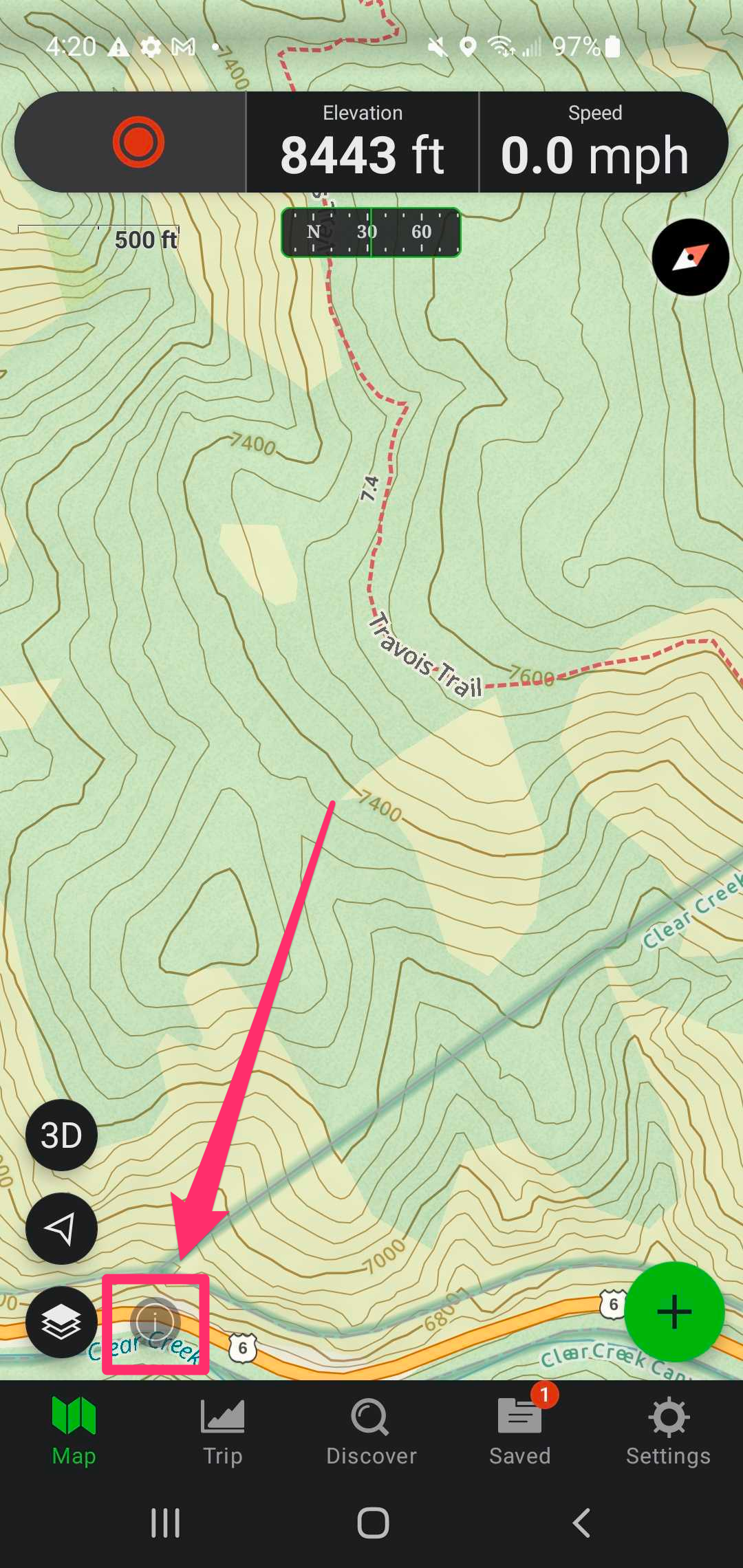Go back with the system back button
Screen dimensions: 743x1568
pos(582,1523)
